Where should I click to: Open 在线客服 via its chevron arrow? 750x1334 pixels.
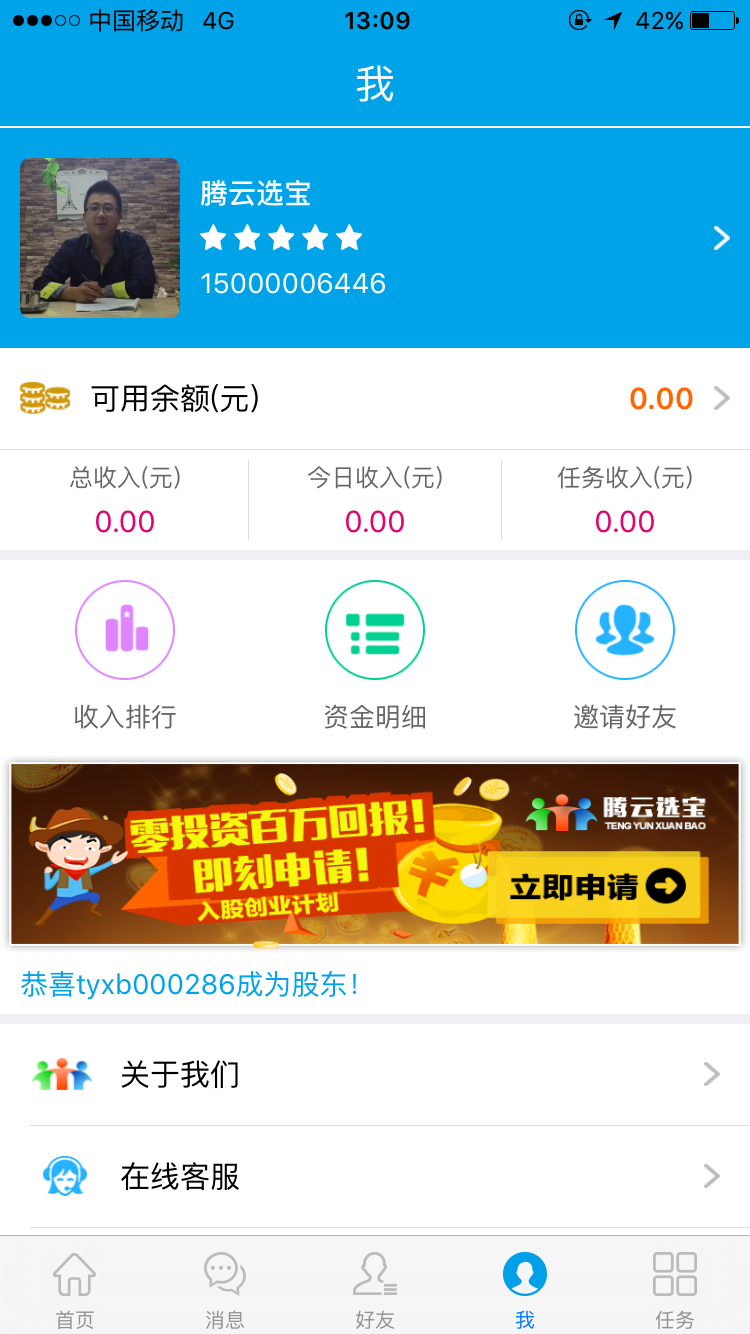[x=711, y=1177]
